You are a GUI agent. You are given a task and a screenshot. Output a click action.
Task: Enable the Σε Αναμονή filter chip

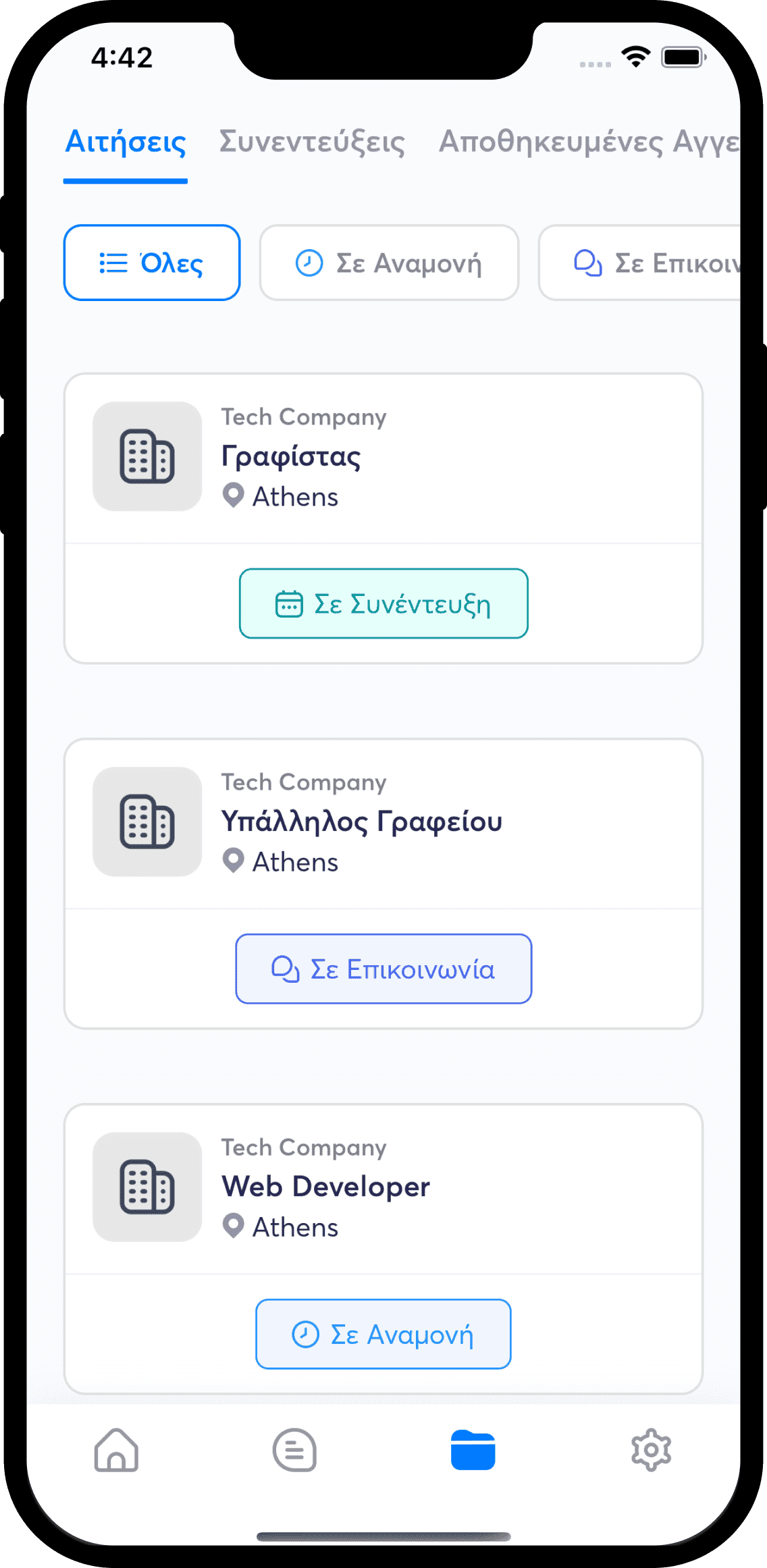pyautogui.click(x=388, y=263)
